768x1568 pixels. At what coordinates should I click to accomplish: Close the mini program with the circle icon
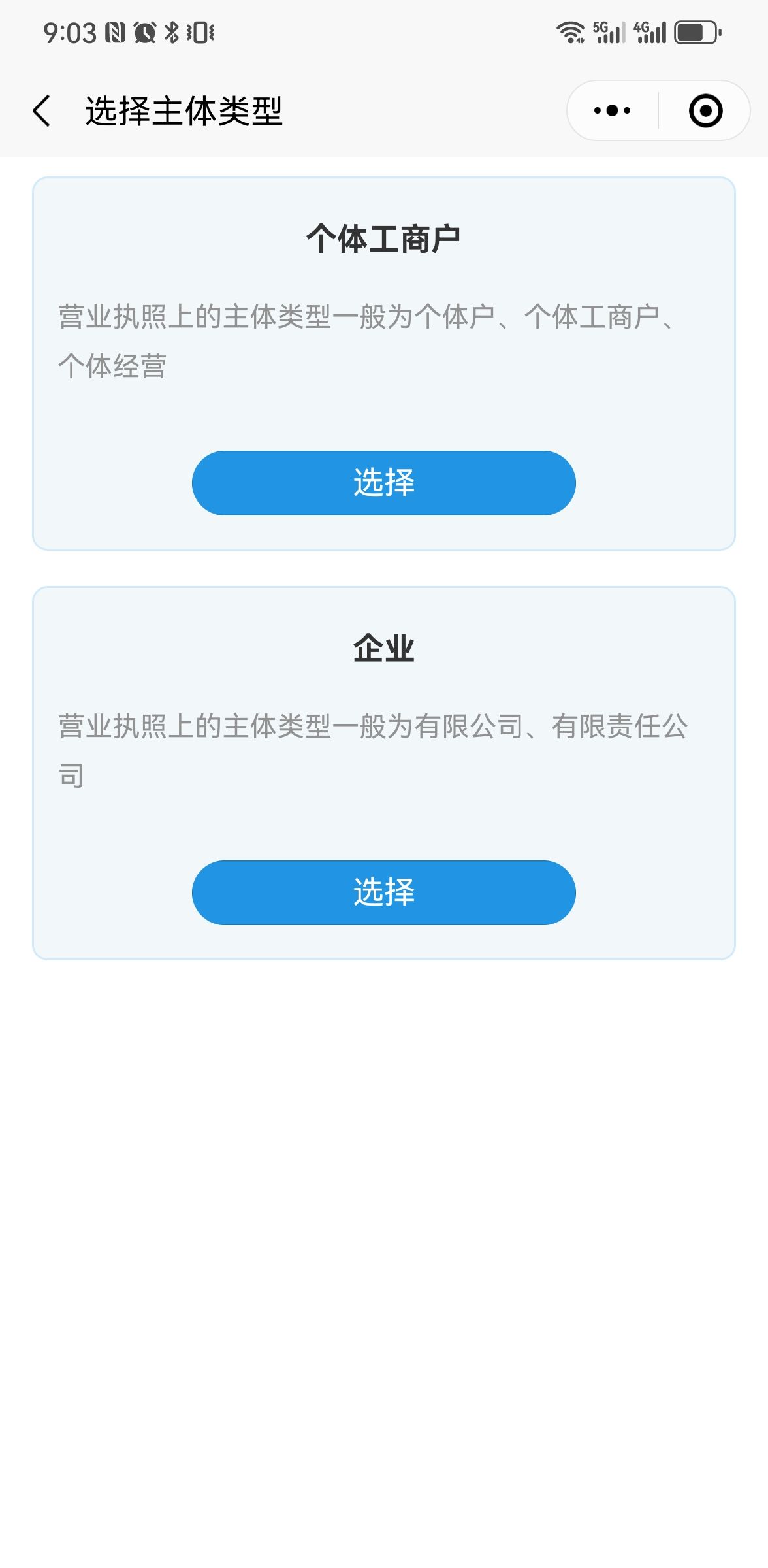705,110
